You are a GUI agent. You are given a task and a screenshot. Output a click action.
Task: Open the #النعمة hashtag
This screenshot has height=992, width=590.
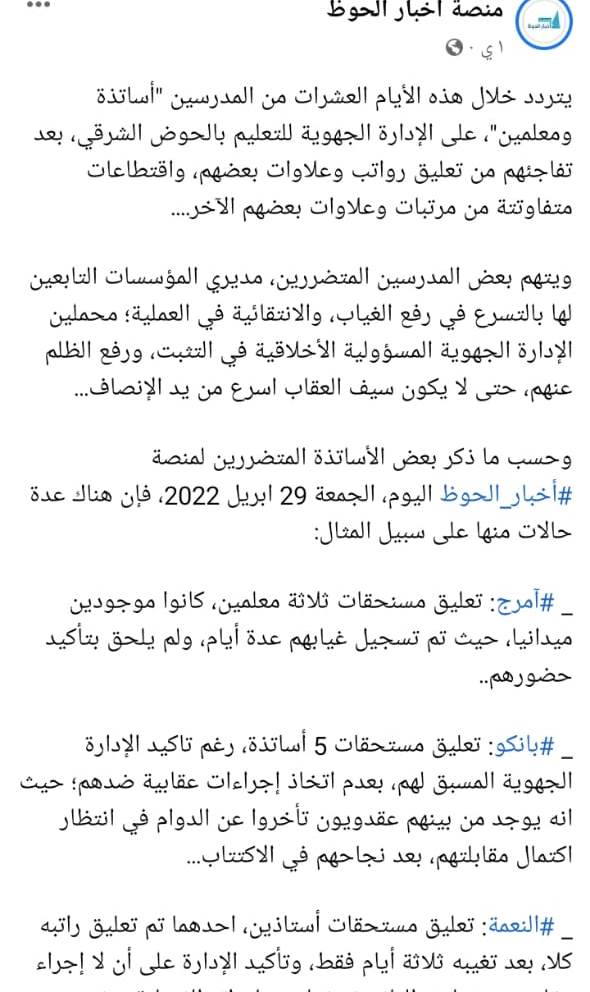coord(521,927)
